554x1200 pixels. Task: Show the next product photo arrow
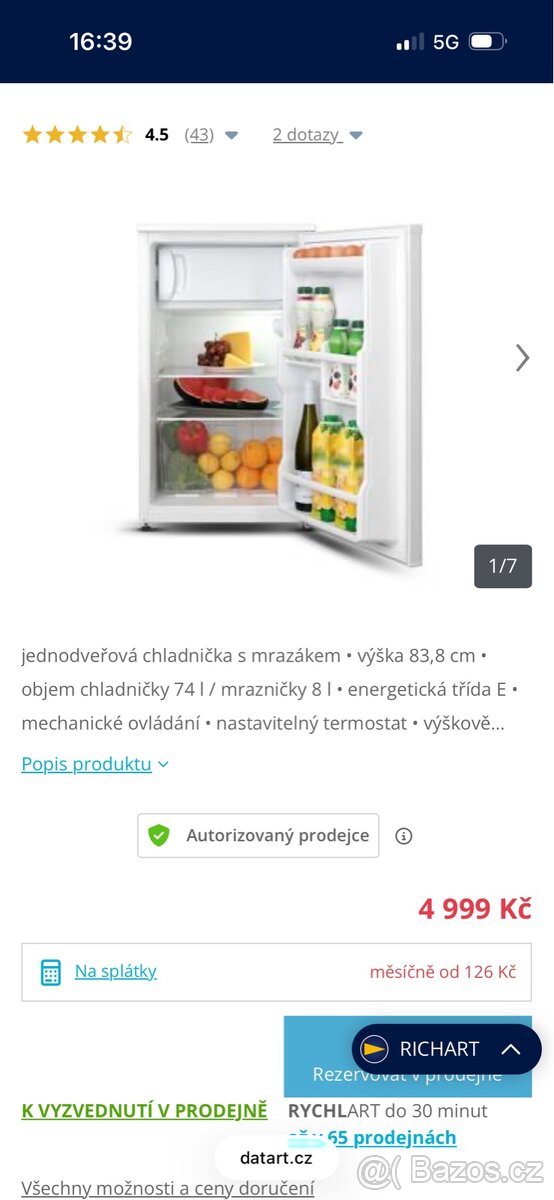(522, 358)
